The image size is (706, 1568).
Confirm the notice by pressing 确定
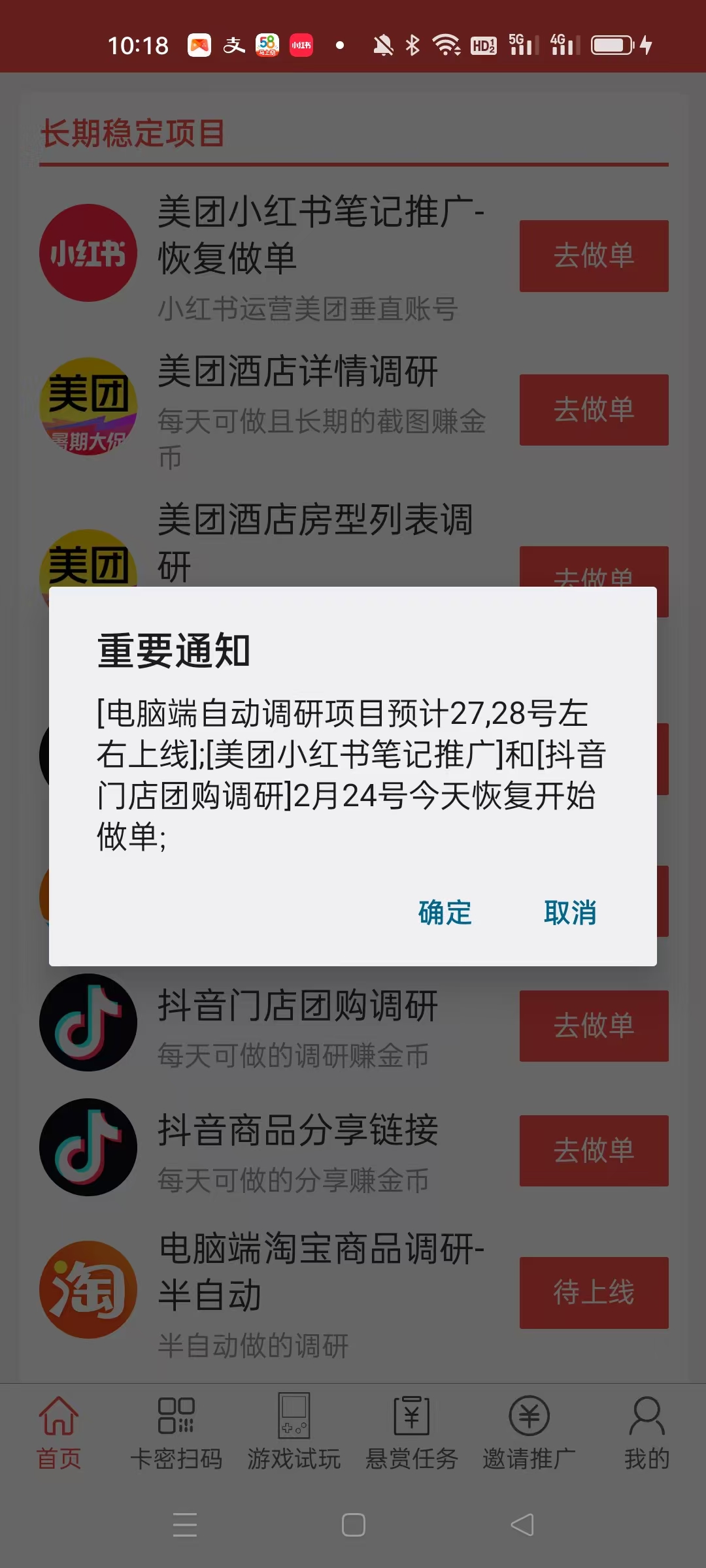[443, 914]
